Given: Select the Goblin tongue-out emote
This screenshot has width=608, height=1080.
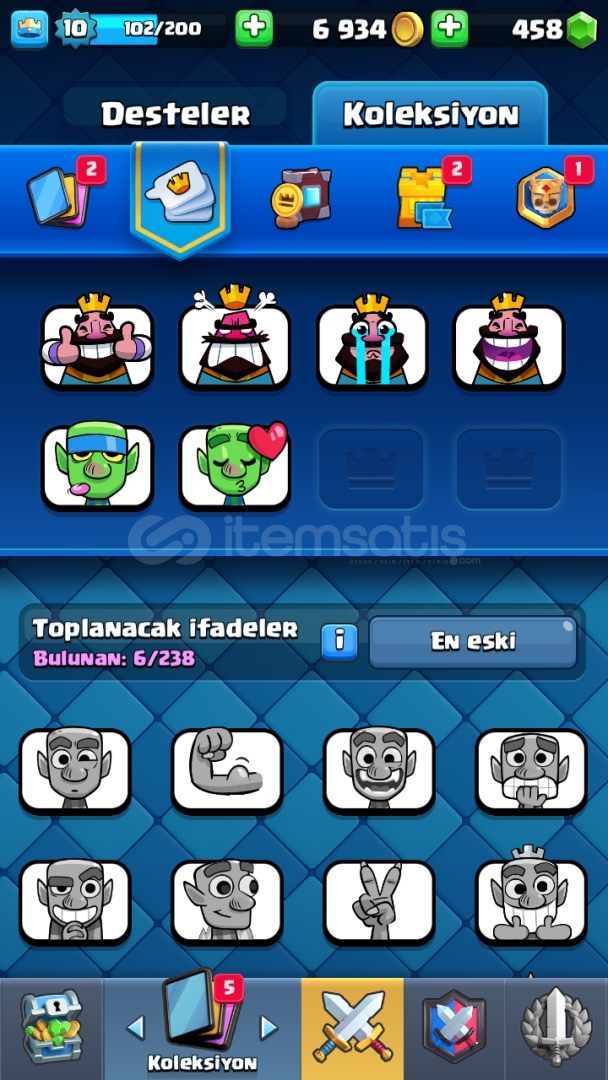Looking at the screenshot, I should click(97, 466).
